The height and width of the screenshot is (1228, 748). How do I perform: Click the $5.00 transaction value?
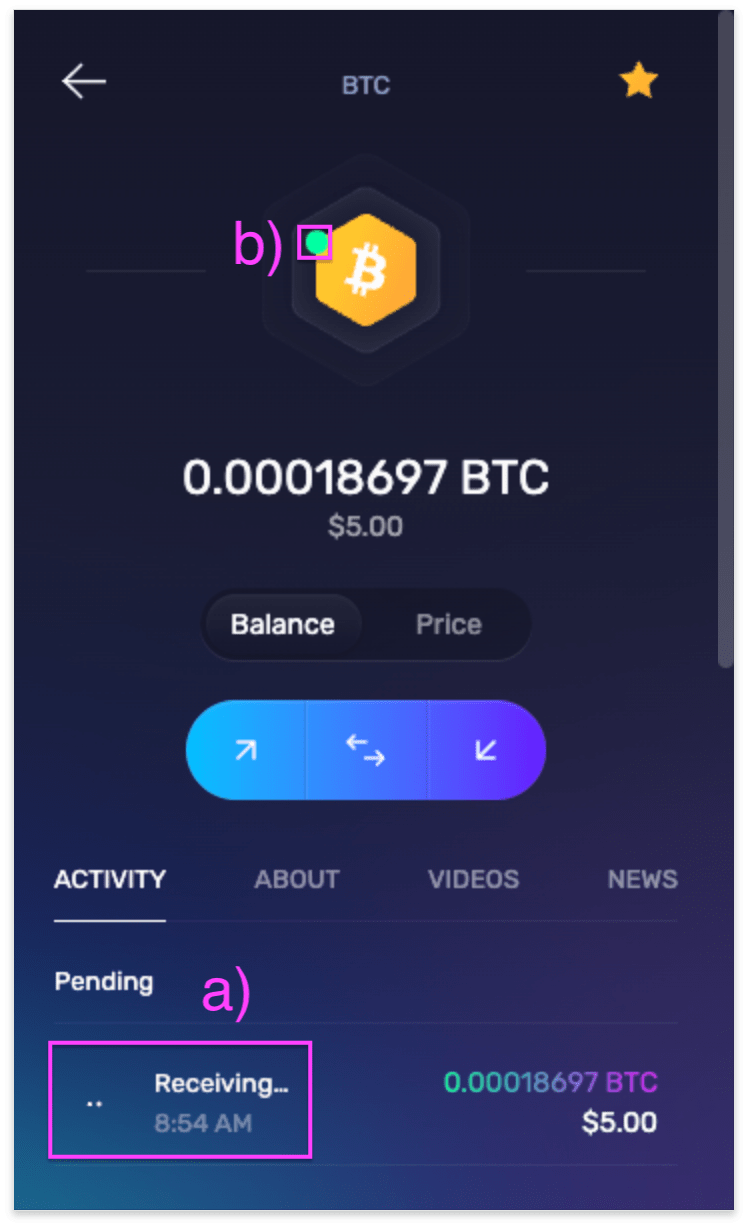click(620, 1123)
